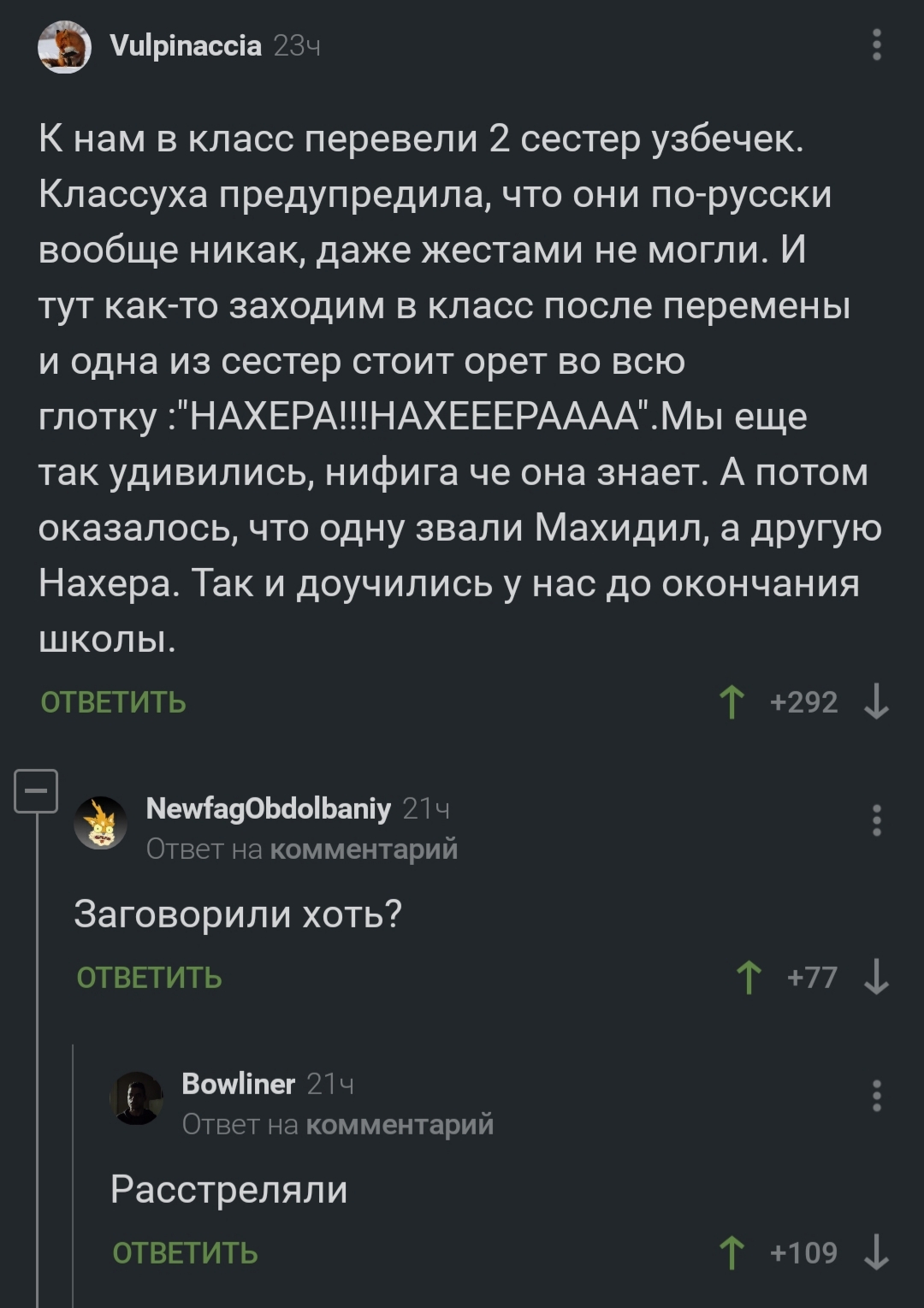
Task: Reply to Vulpinaccia's comment
Action: tap(113, 702)
